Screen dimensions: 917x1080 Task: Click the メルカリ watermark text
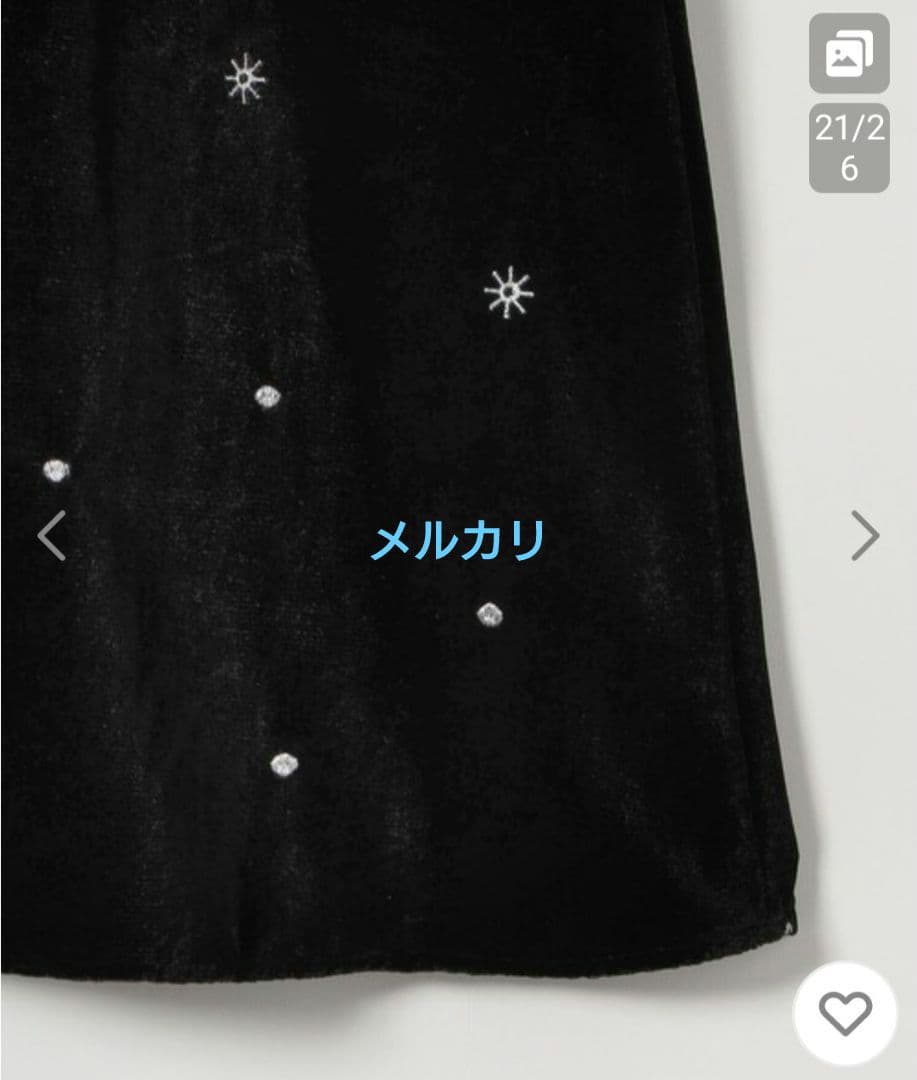point(457,541)
